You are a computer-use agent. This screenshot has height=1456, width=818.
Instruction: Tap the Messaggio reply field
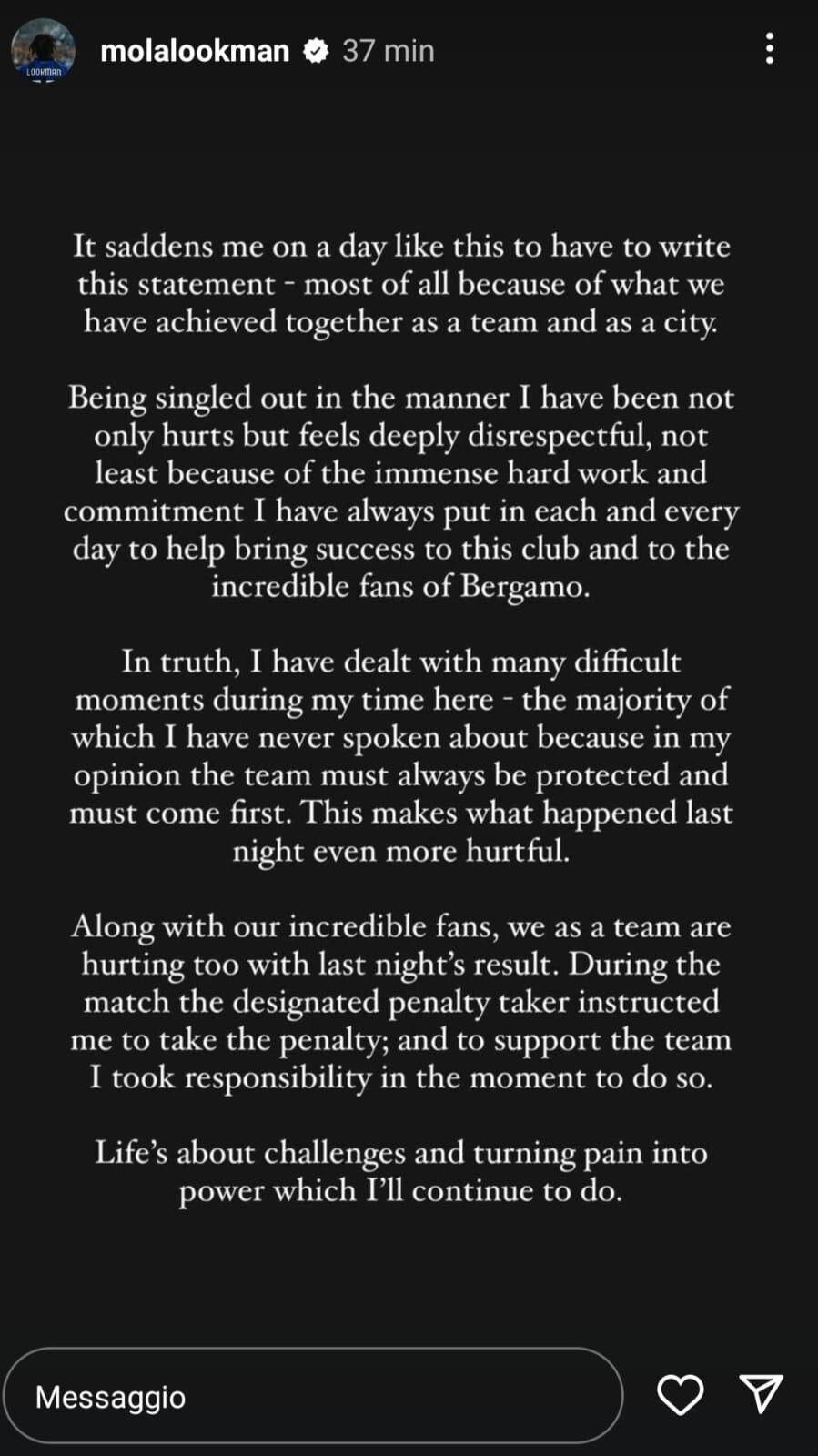pyautogui.click(x=312, y=1396)
